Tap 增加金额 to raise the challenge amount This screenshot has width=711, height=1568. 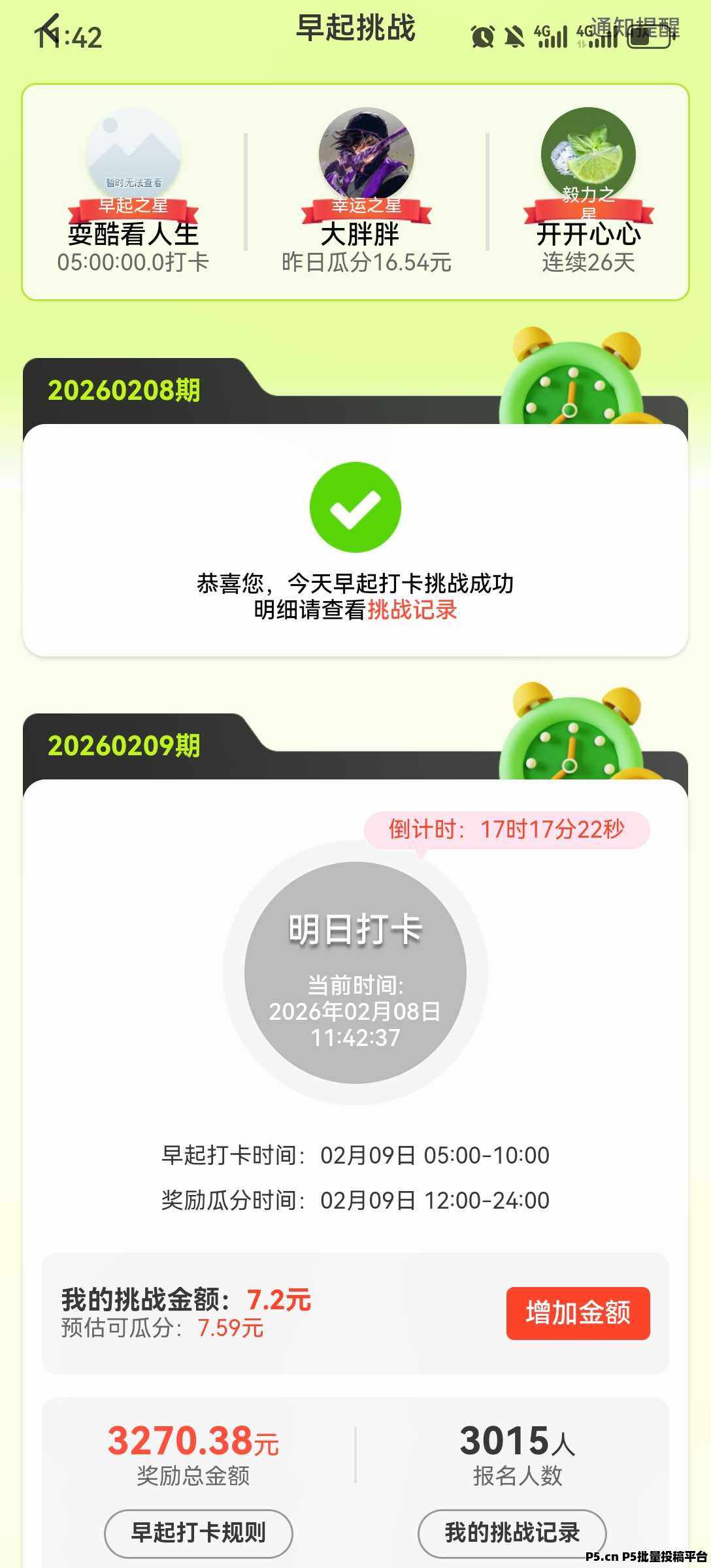[578, 1313]
